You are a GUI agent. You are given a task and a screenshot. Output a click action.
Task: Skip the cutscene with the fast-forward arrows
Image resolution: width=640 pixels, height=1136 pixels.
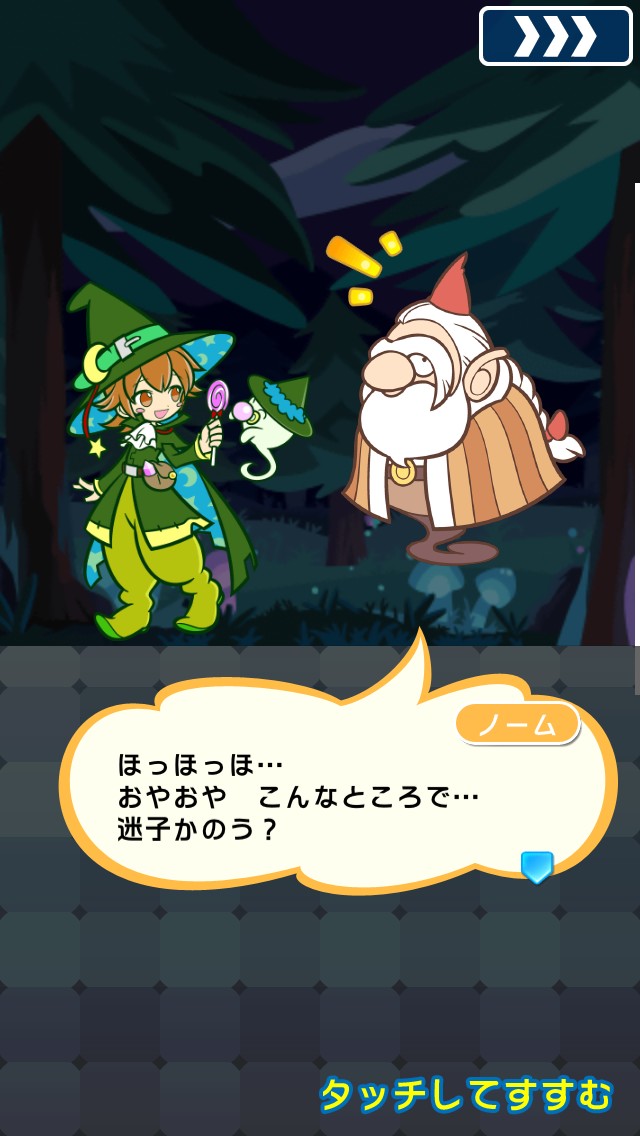[x=555, y=36]
